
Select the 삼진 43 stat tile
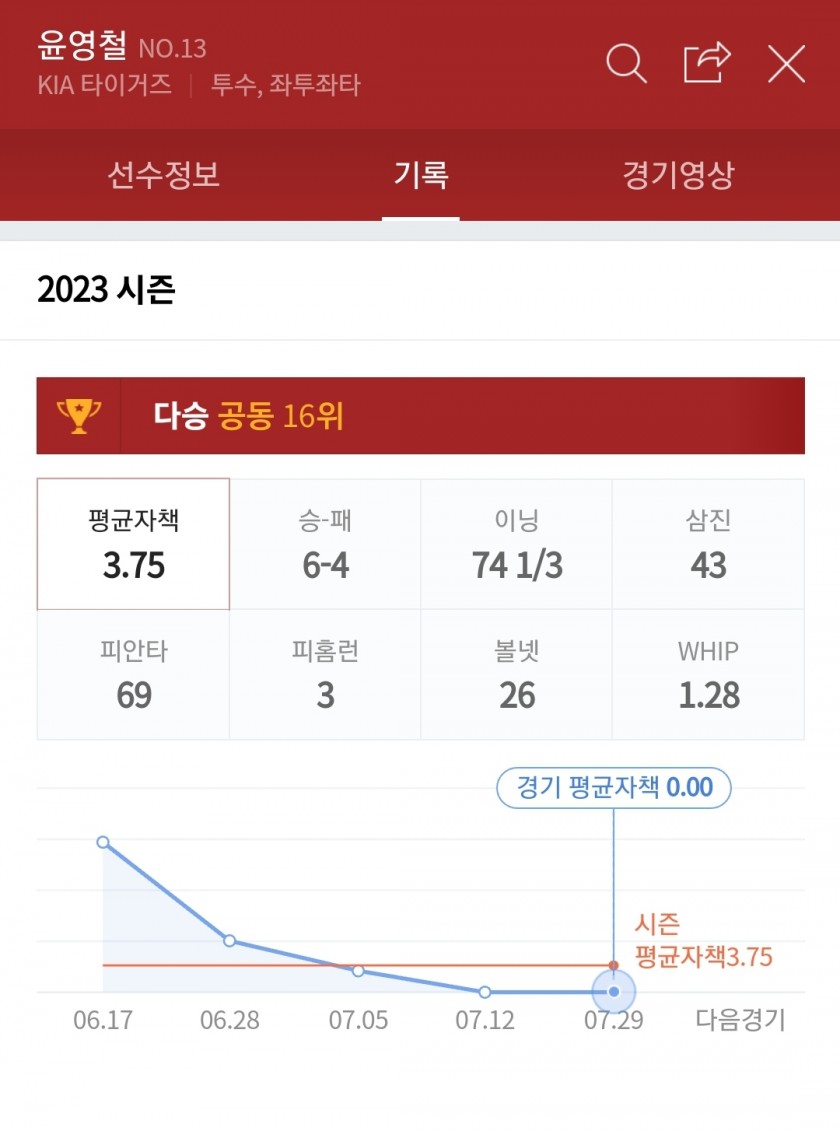click(708, 544)
